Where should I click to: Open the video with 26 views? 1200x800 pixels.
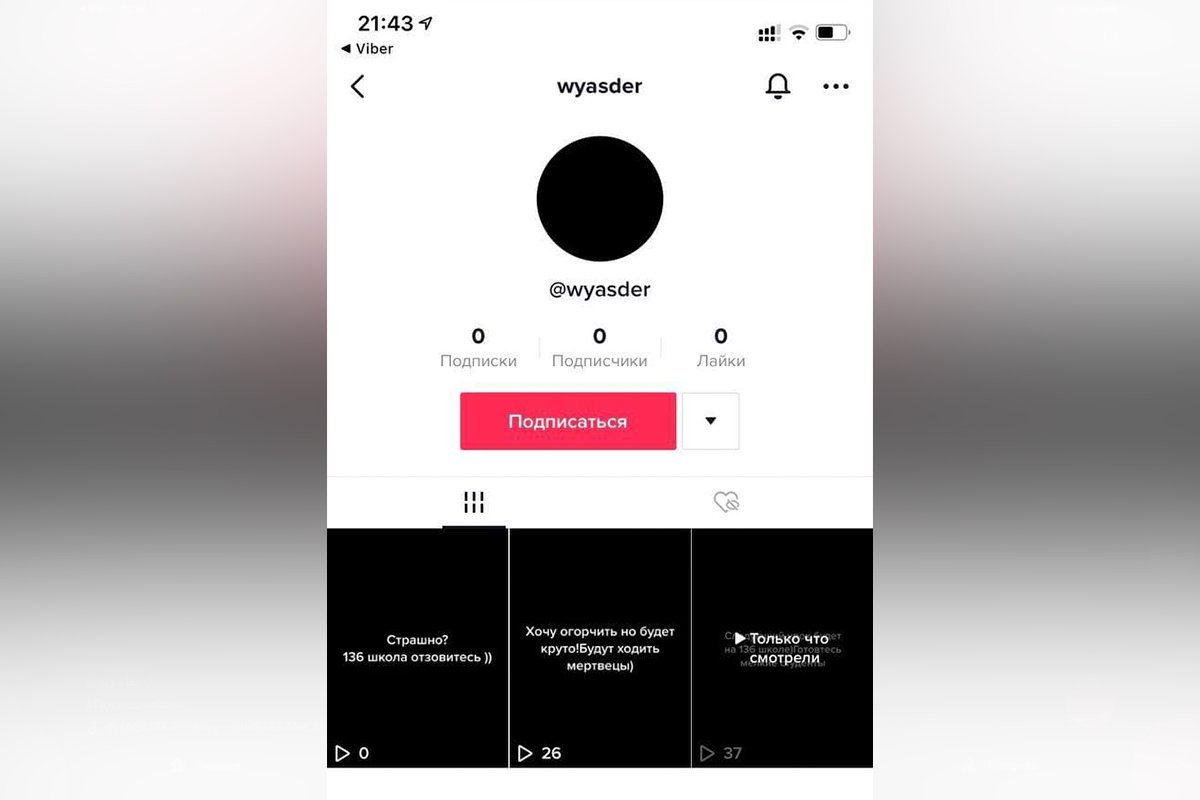(x=600, y=648)
